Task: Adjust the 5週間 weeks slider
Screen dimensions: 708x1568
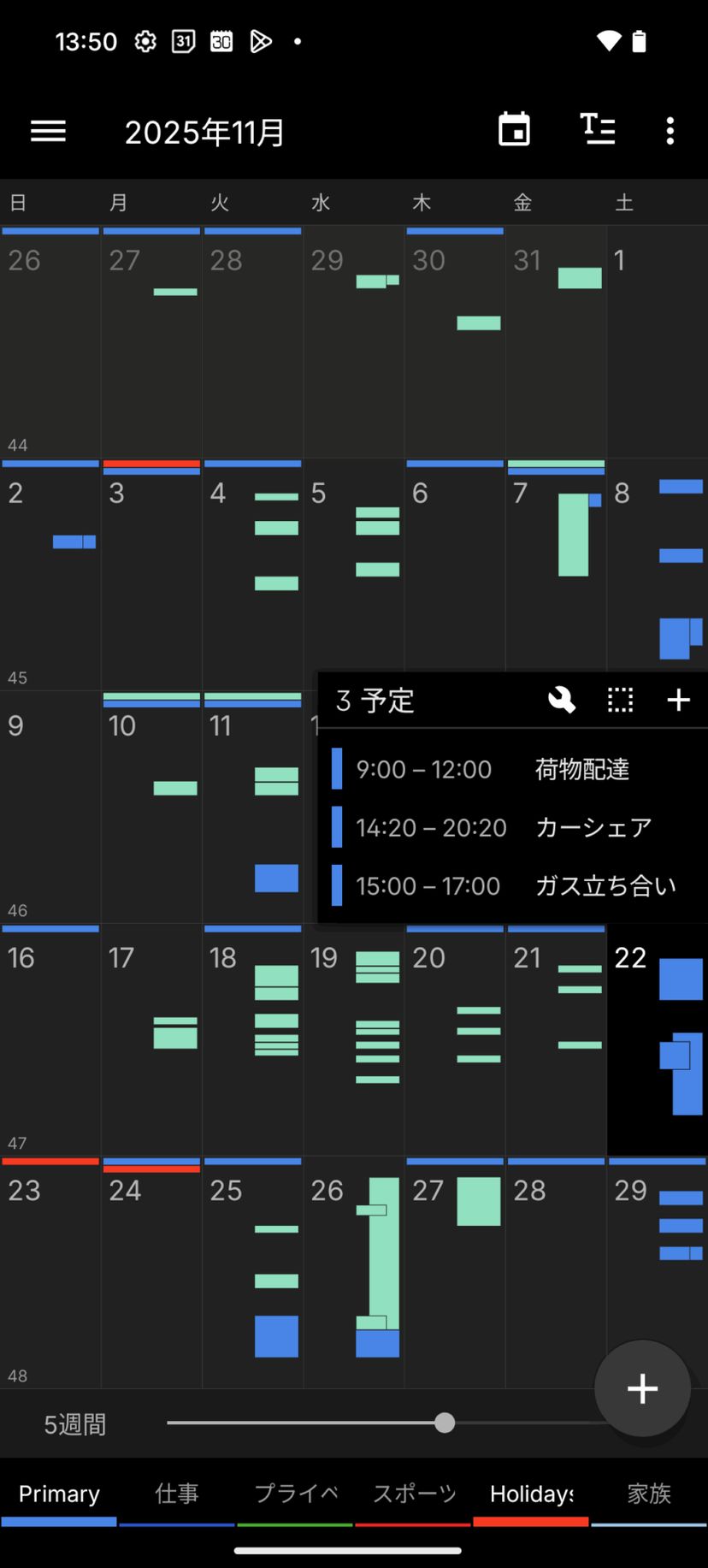Action: (445, 1423)
